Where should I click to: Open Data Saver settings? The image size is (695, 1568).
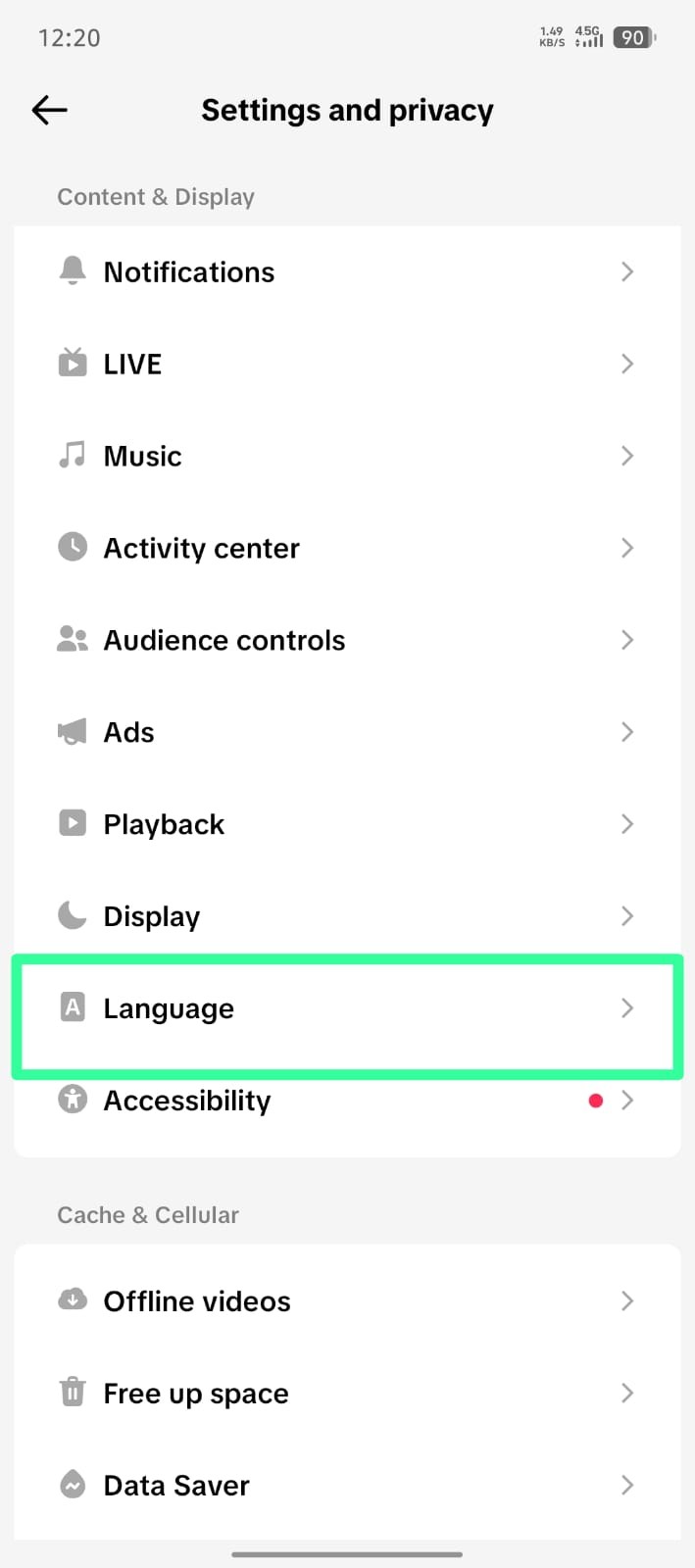[346, 1485]
